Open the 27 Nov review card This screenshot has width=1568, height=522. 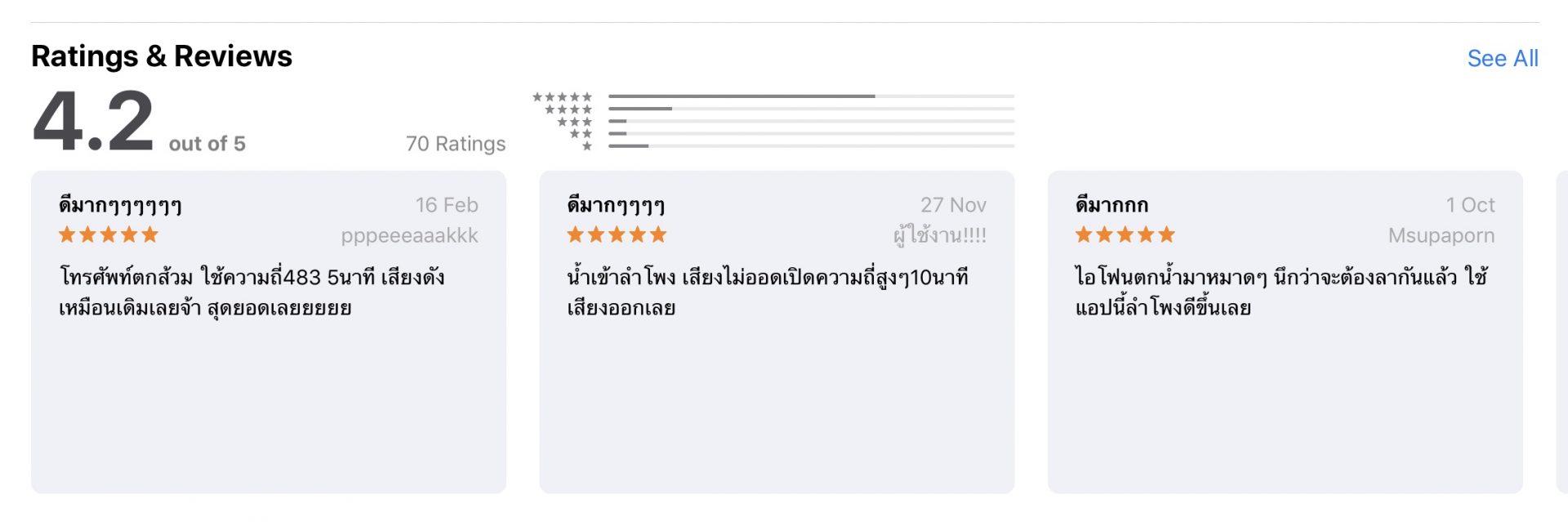click(x=776, y=331)
